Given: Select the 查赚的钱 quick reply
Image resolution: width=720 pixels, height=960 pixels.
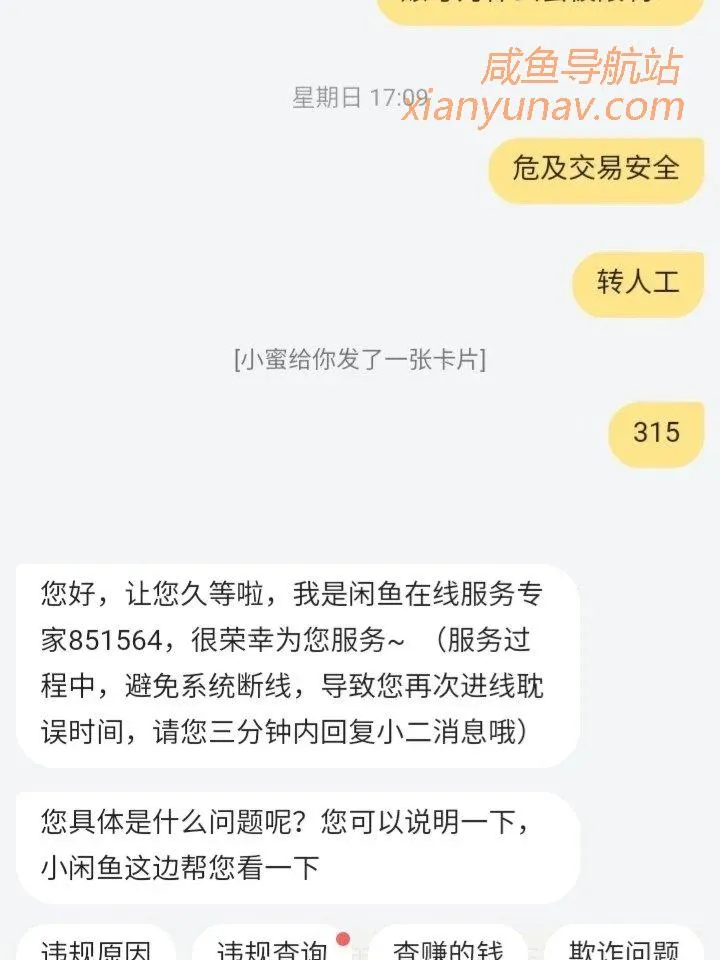Looking at the screenshot, I should coord(448,944).
